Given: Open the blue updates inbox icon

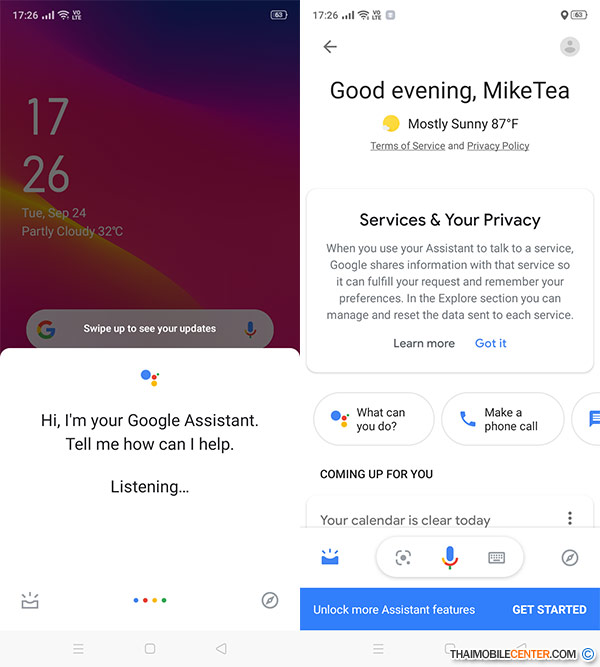Looking at the screenshot, I should [330, 558].
